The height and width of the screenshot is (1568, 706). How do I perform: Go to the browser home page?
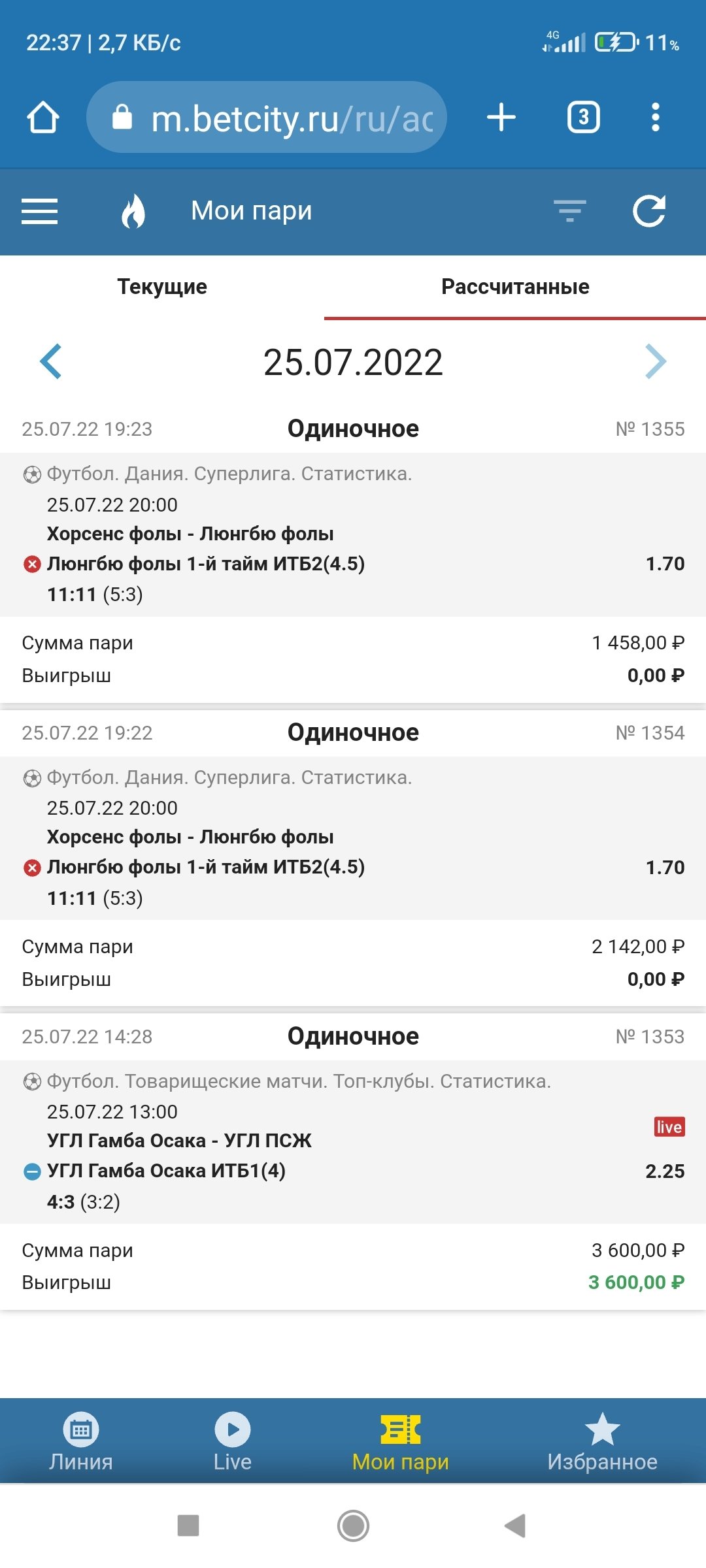pos(43,118)
